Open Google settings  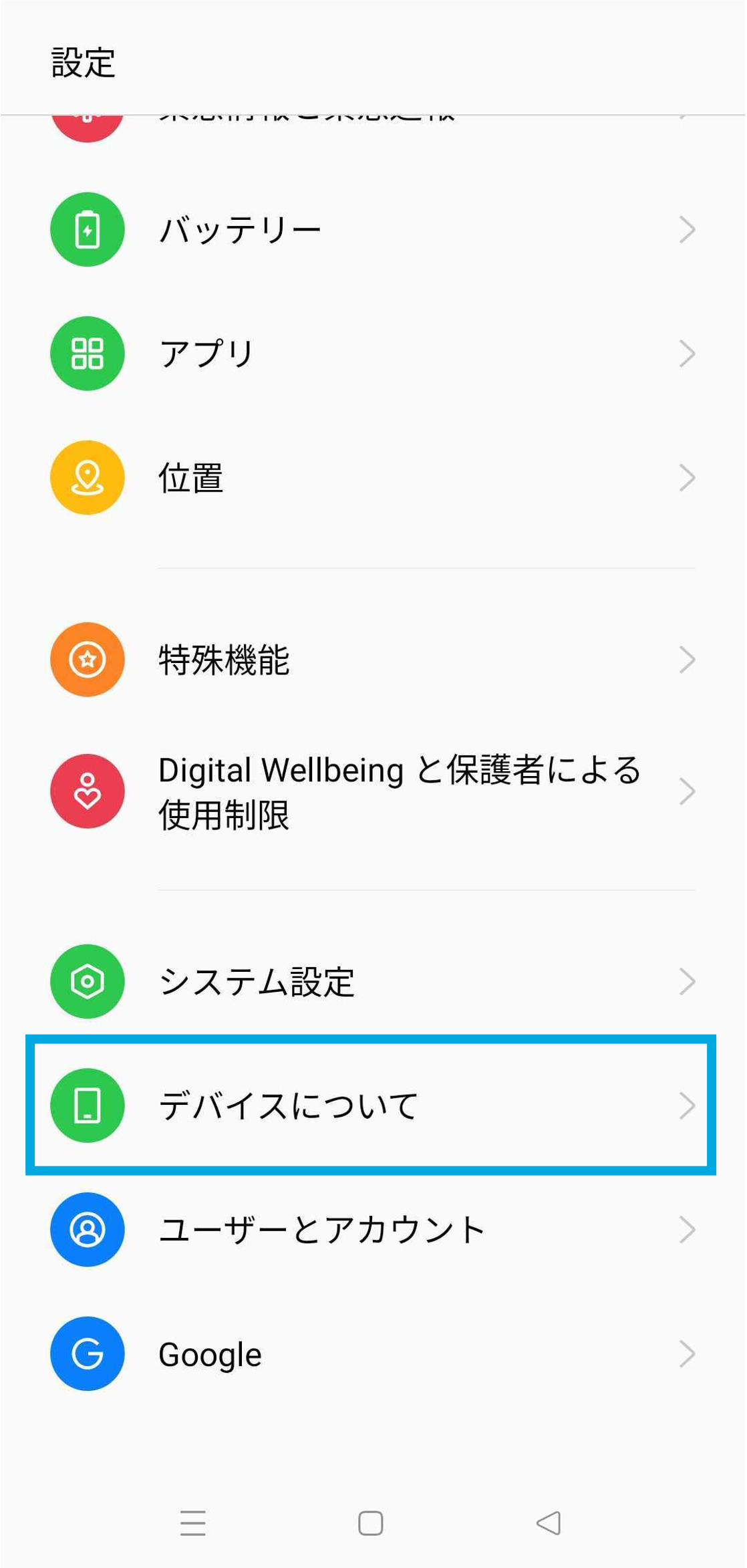[373, 1354]
